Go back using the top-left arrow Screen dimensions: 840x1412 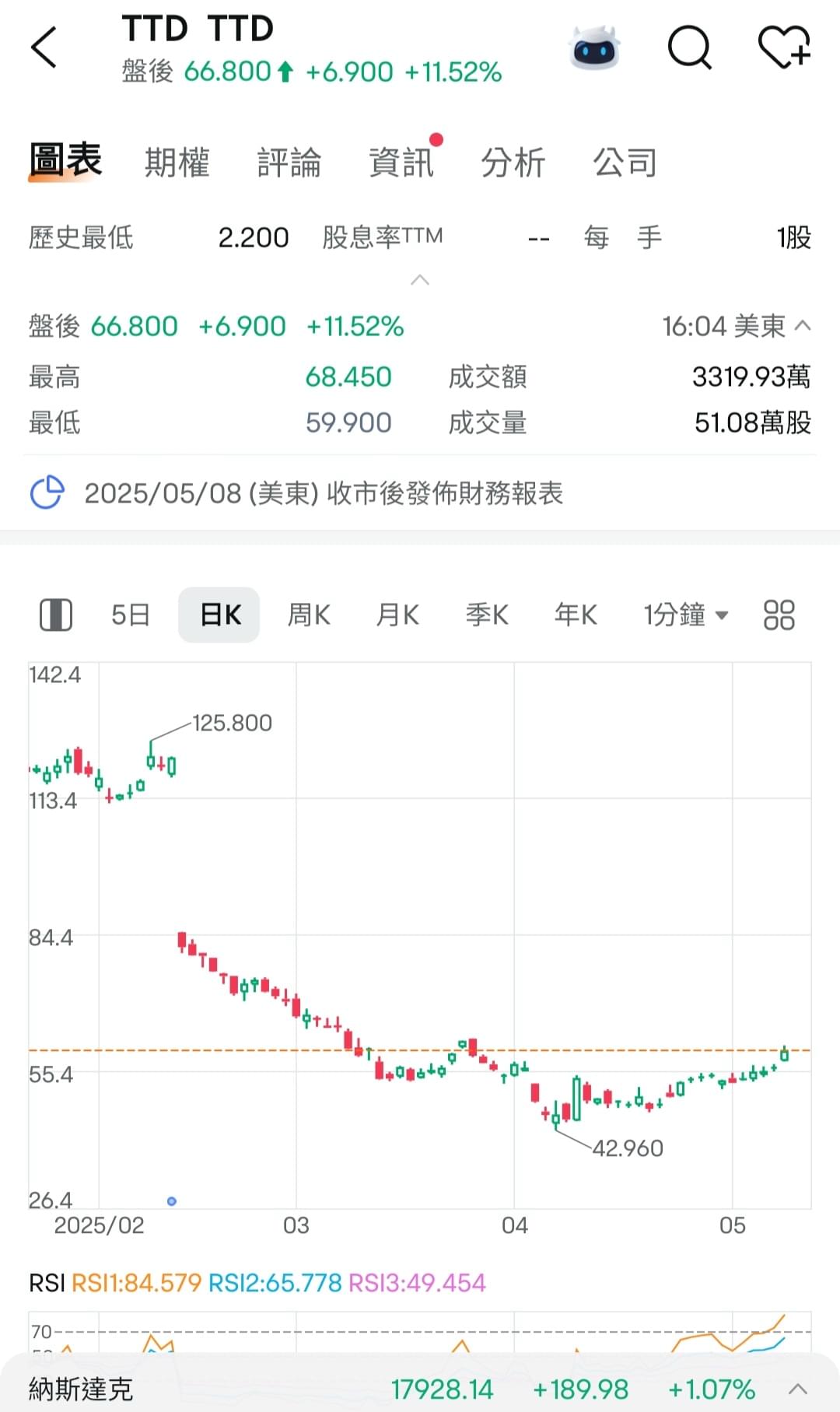coord(44,48)
